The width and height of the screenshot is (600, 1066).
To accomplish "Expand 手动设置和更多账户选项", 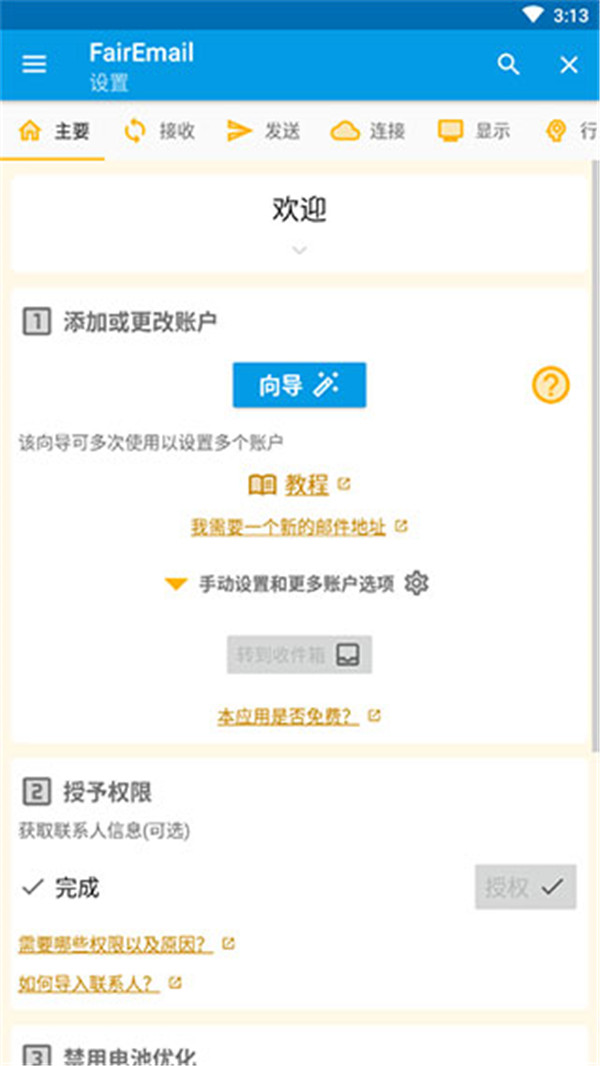I will point(296,583).
